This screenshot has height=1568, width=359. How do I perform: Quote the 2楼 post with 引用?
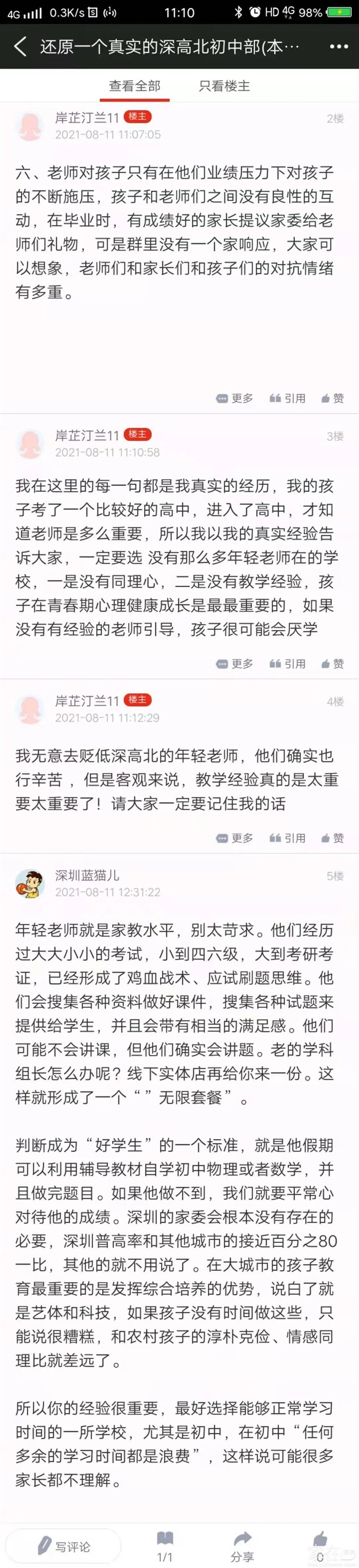288,398
